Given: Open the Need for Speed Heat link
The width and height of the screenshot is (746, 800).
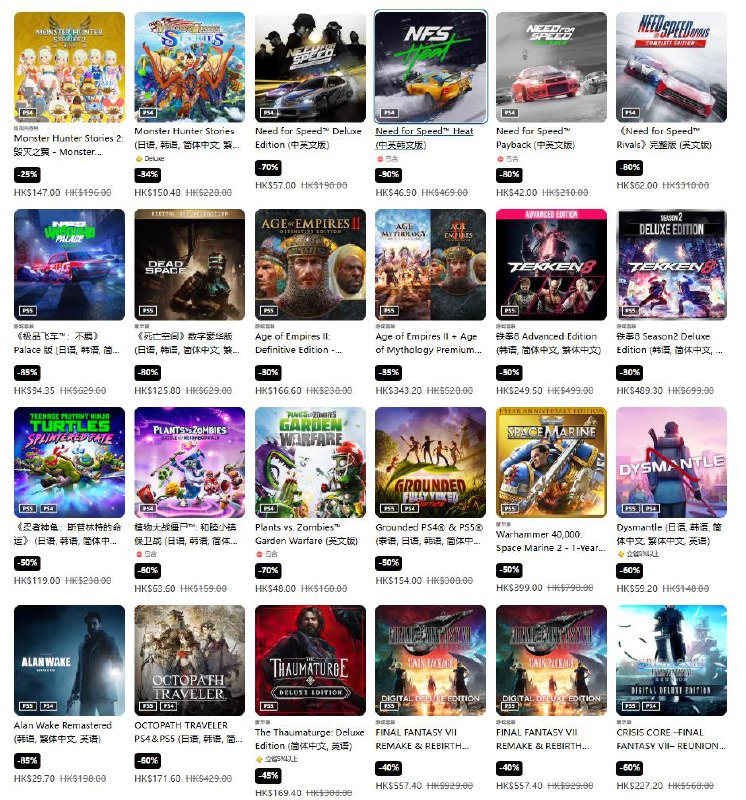Looking at the screenshot, I should (424, 131).
